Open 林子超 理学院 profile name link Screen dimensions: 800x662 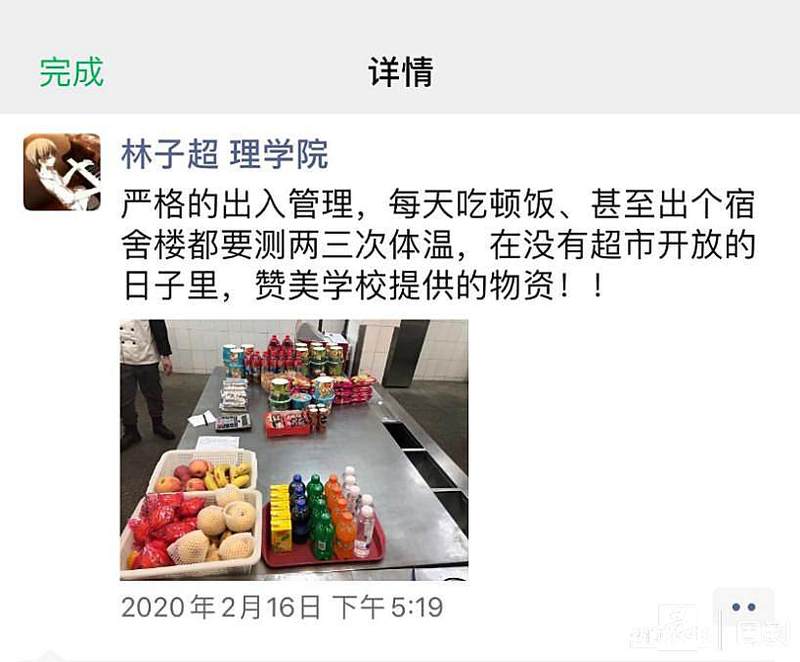pyautogui.click(x=224, y=154)
